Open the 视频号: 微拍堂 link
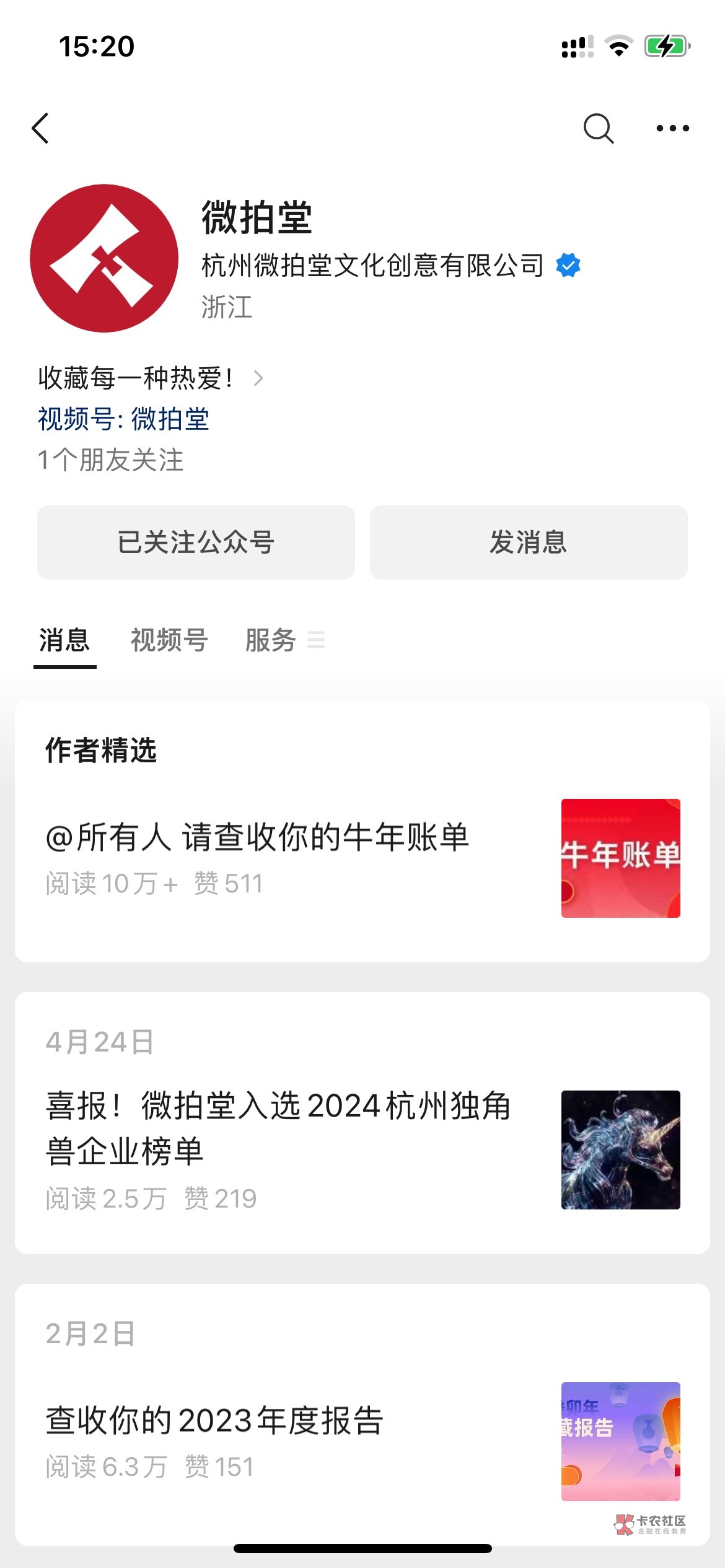The height and width of the screenshot is (1568, 725). click(124, 419)
